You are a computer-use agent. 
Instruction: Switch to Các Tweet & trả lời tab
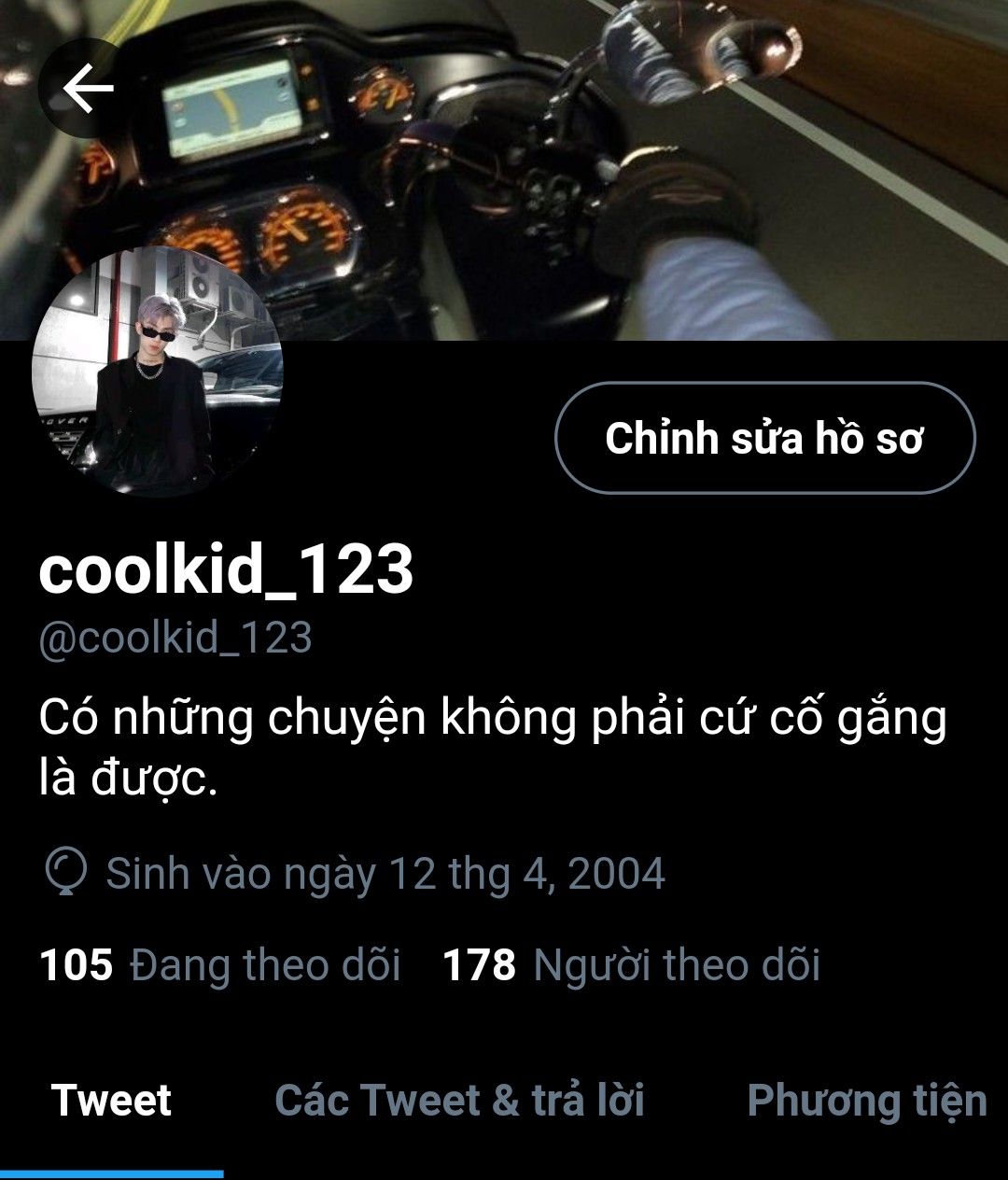(x=459, y=1101)
